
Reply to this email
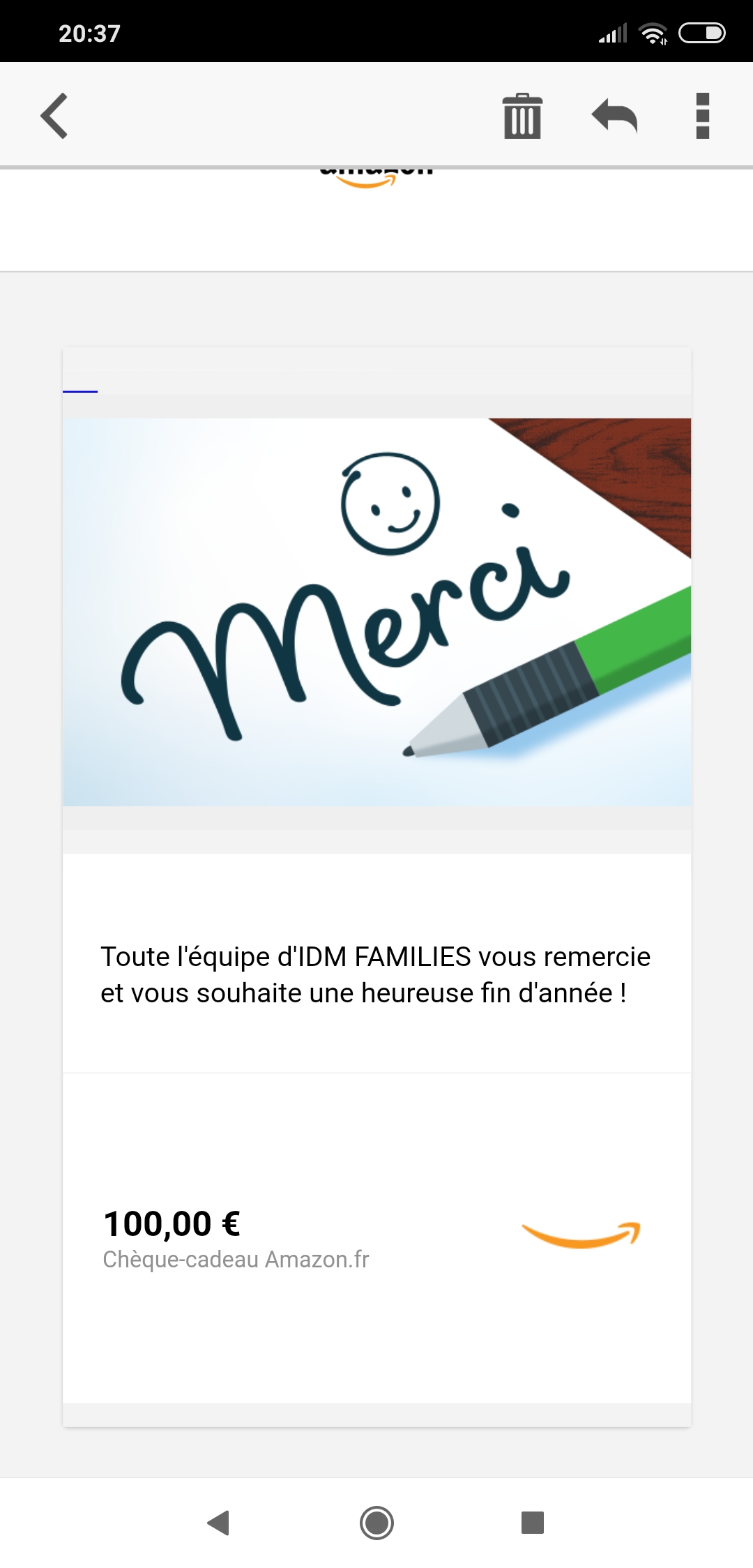pyautogui.click(x=614, y=116)
